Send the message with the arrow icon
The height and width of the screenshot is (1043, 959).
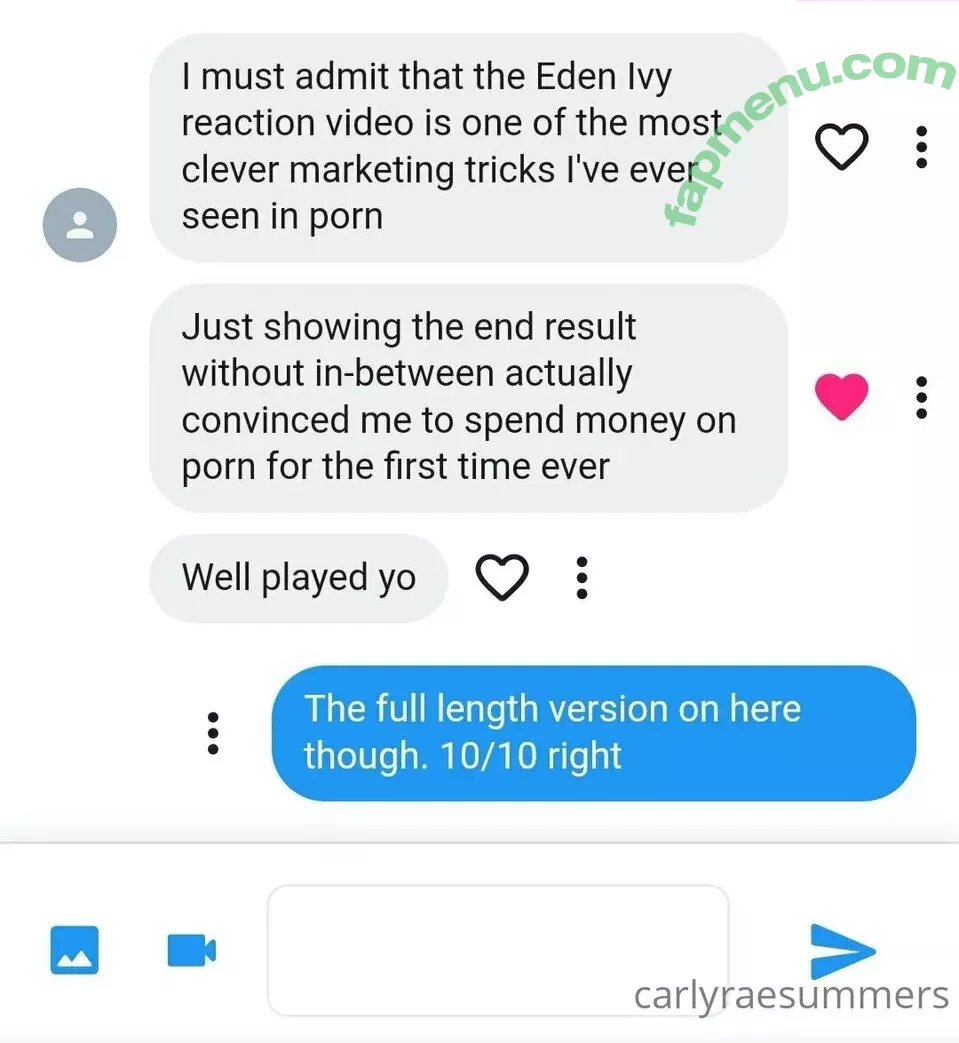click(x=841, y=950)
